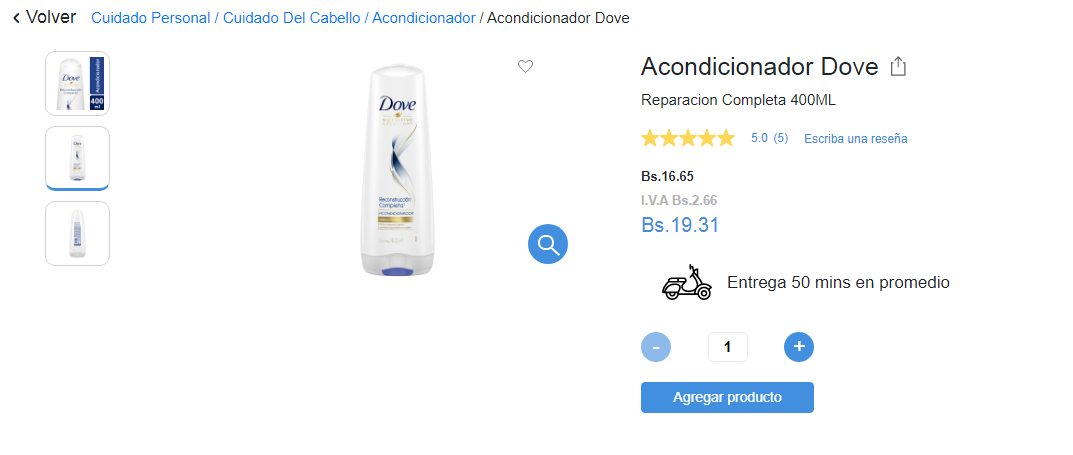Add product to favorites with heart icon
1073x455 pixels.
pyautogui.click(x=526, y=66)
